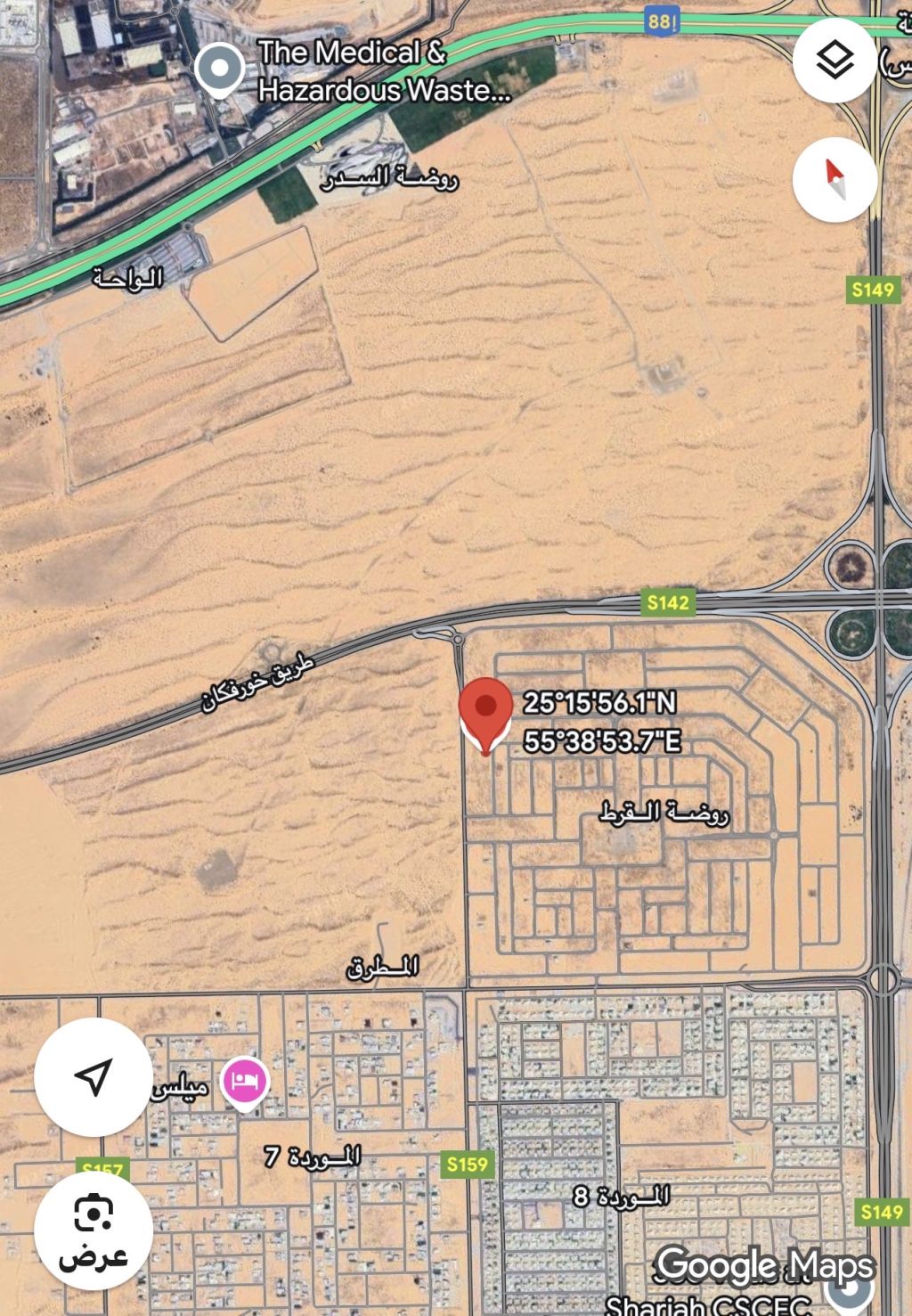Center map on my current location

(94, 1076)
